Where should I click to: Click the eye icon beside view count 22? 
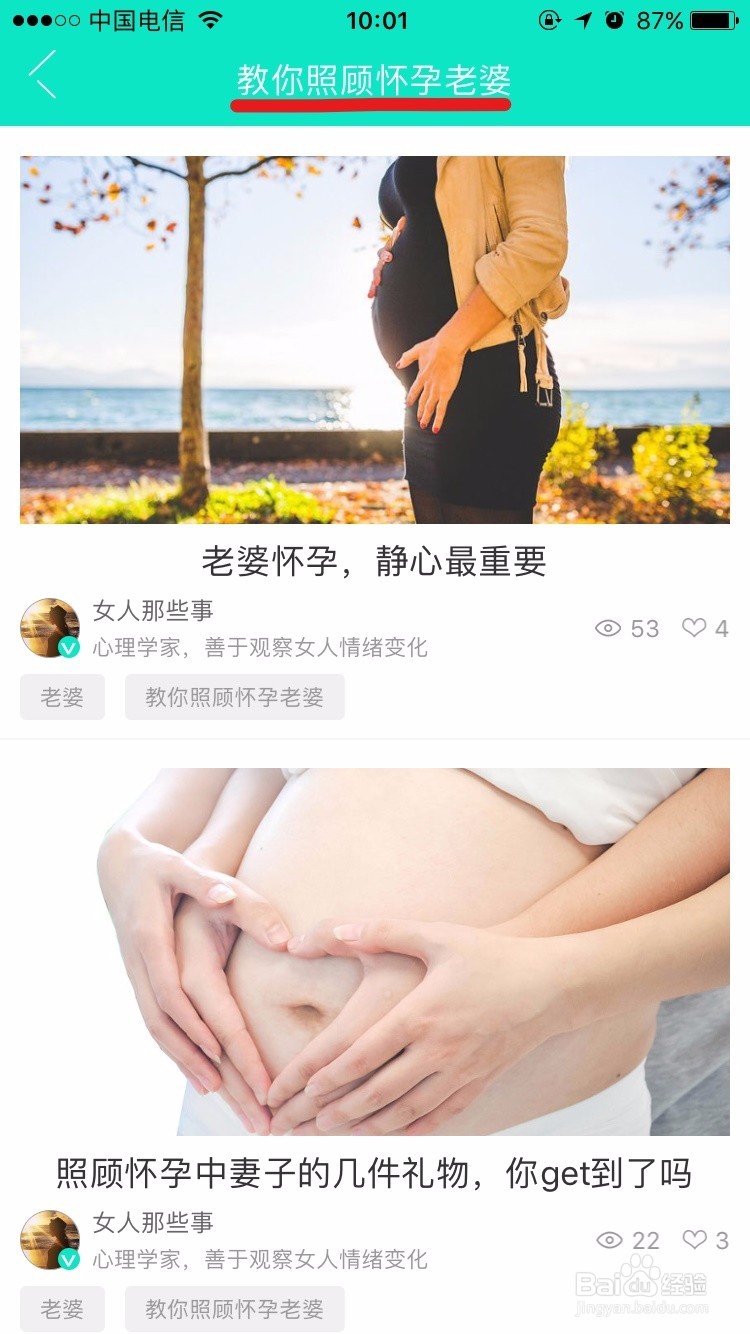(608, 1240)
